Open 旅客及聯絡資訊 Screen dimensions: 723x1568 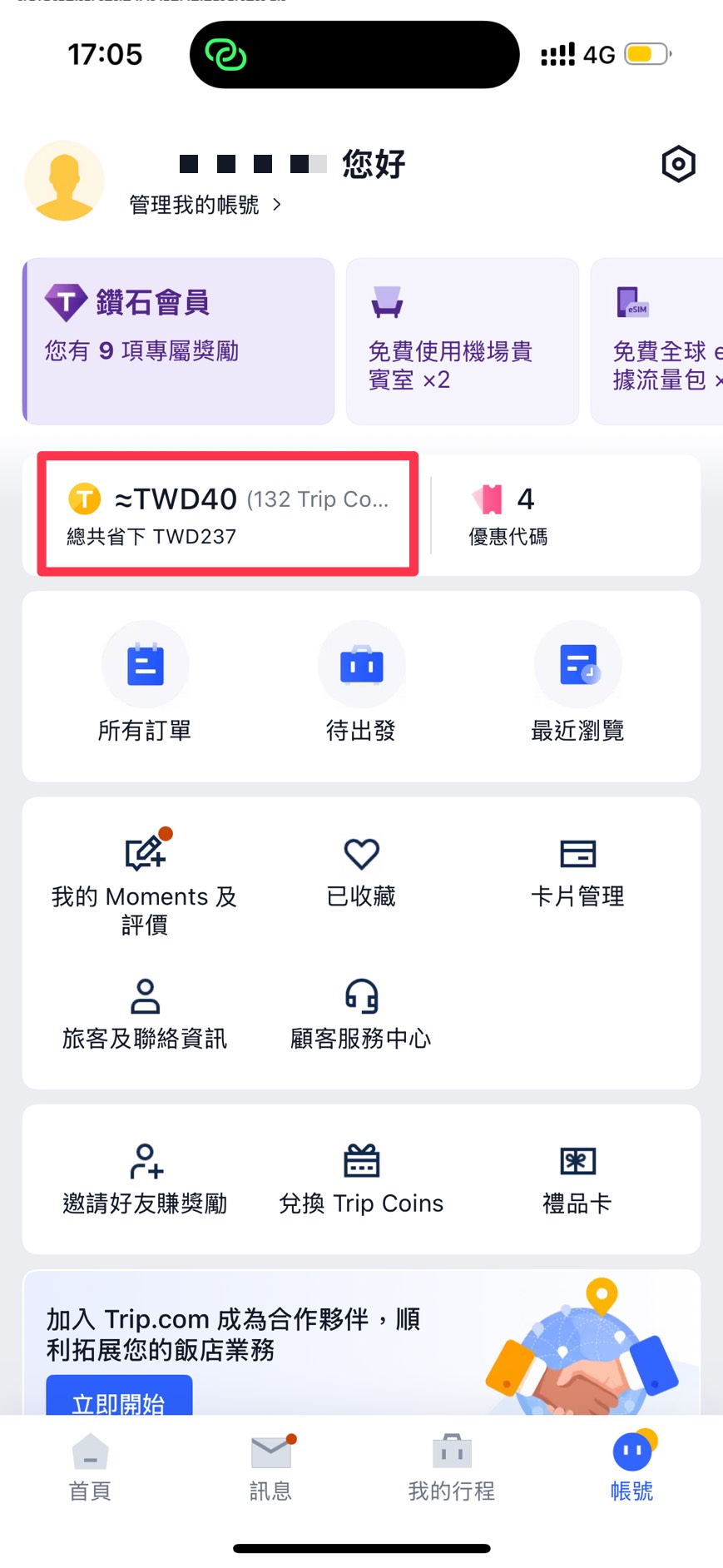(145, 1013)
